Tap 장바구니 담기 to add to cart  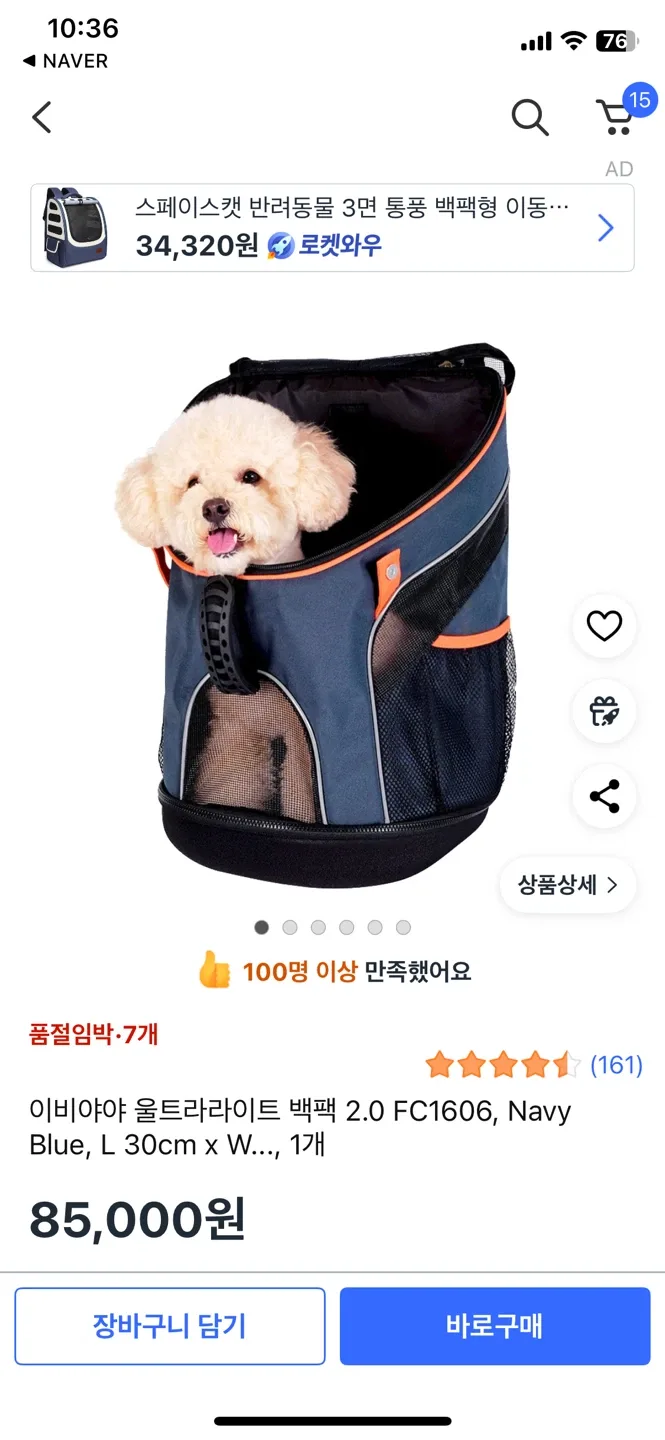tap(170, 1326)
